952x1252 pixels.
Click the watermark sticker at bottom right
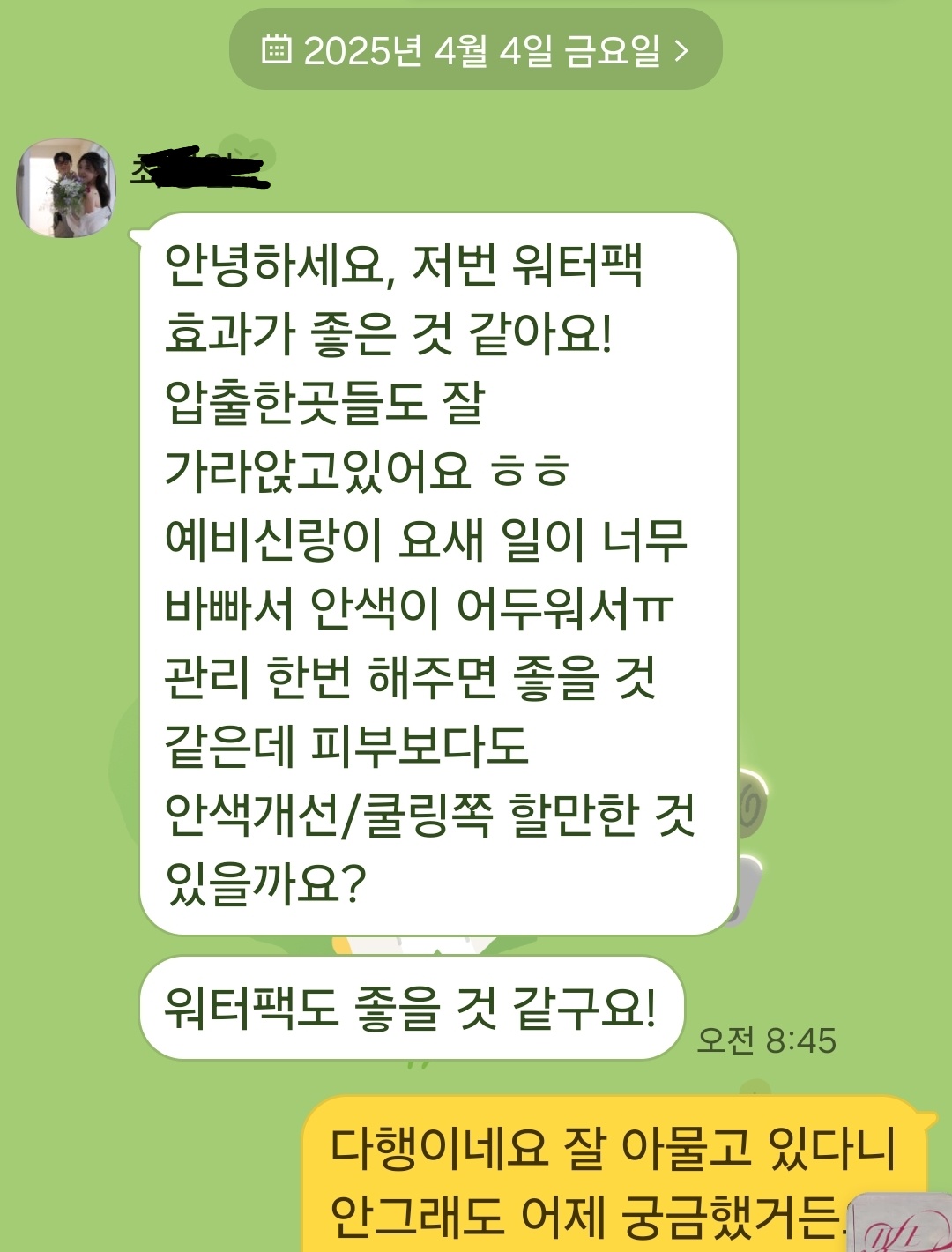[x=901, y=1226]
